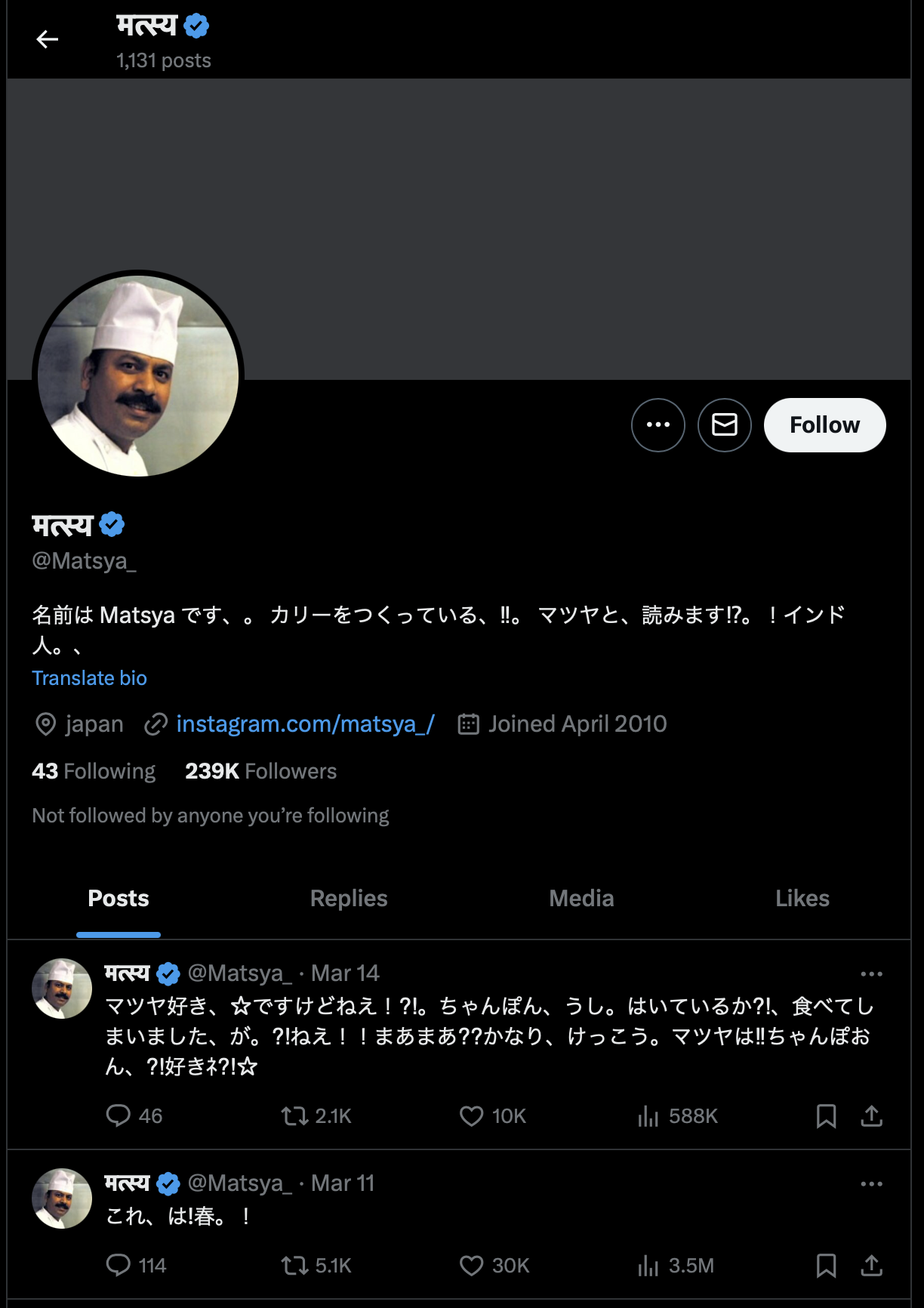Switch to the Likes tab

(802, 899)
